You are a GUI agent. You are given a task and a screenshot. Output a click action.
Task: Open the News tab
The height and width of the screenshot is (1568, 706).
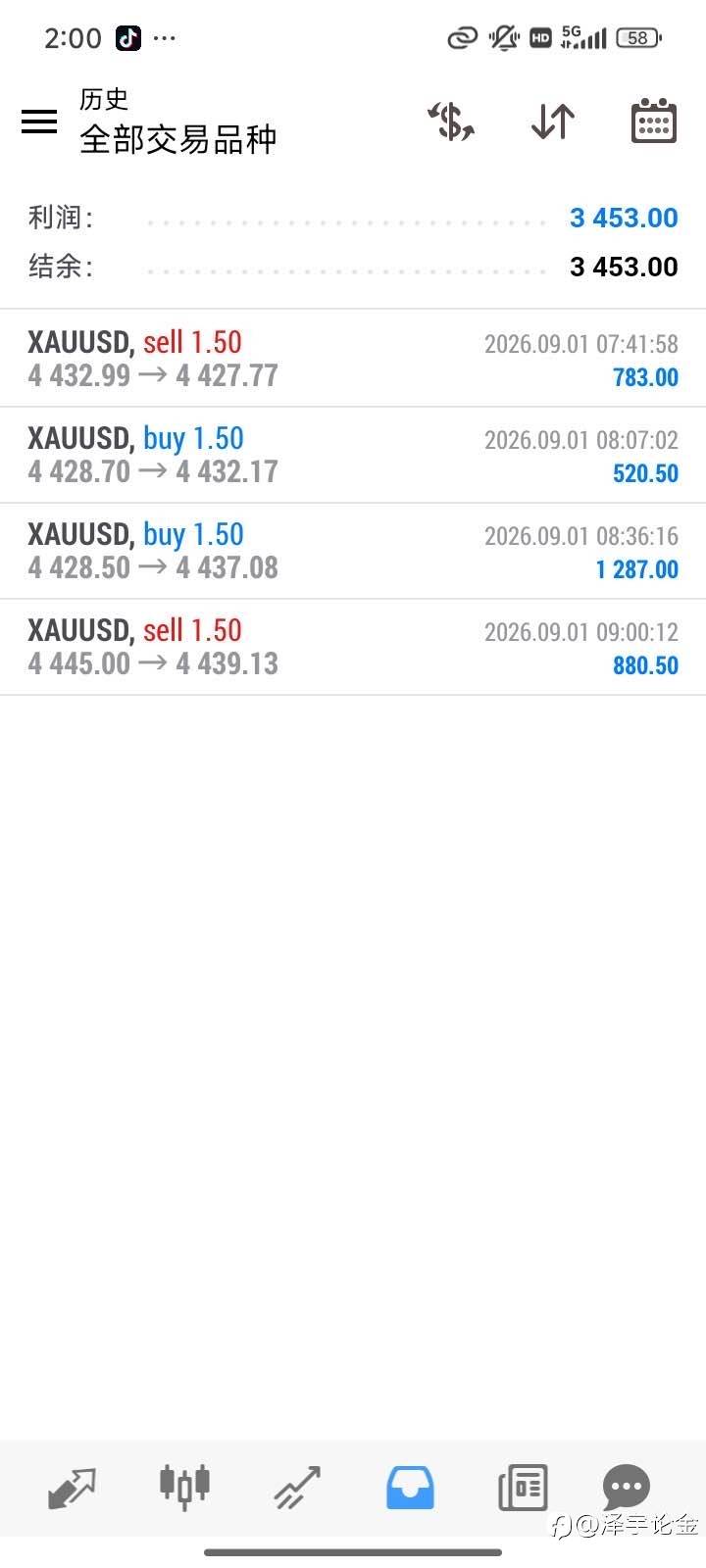coord(523,1488)
